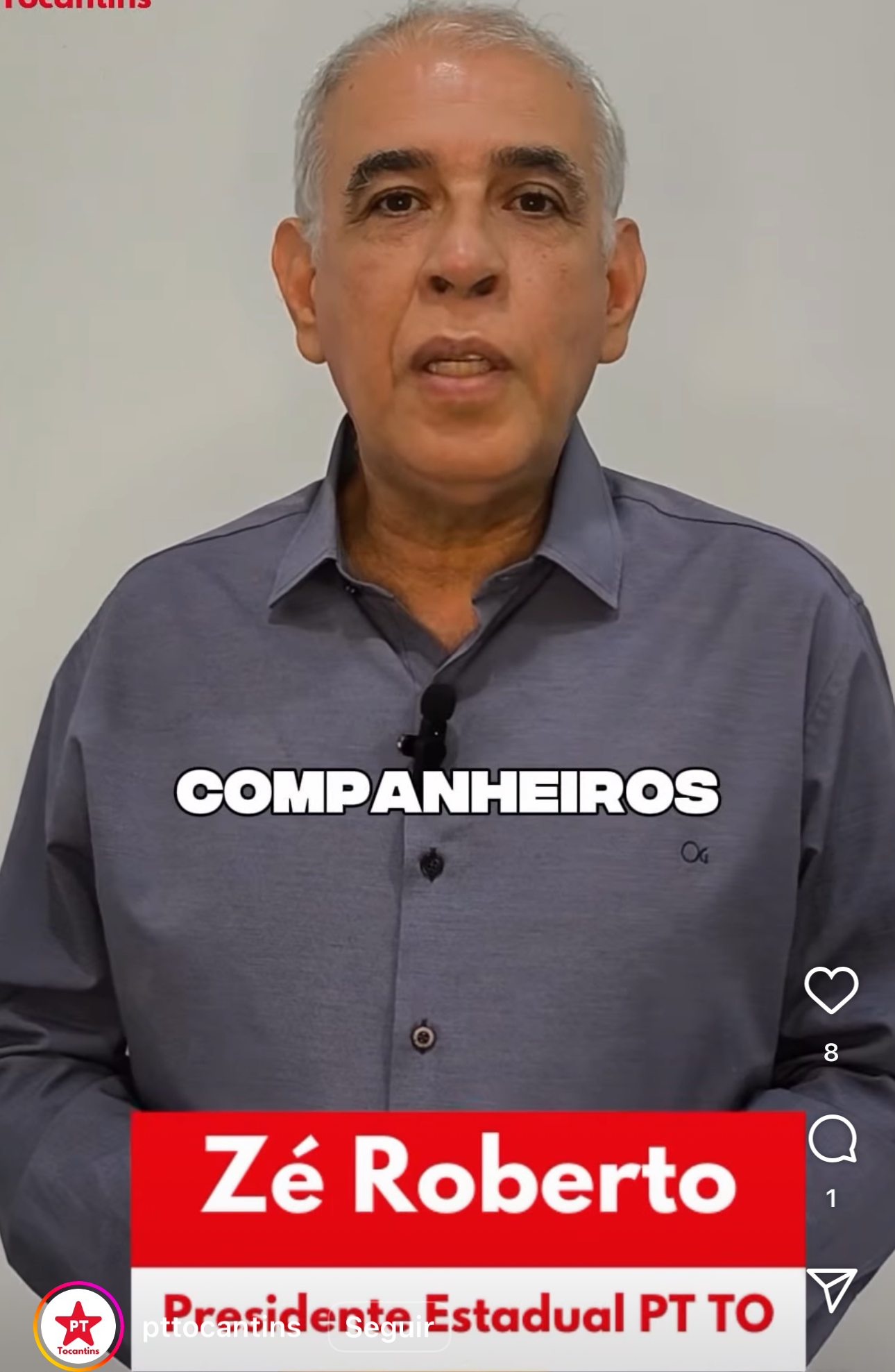The width and height of the screenshot is (895, 1372).
Task: Open the pttocantins username link
Action: (221, 1327)
